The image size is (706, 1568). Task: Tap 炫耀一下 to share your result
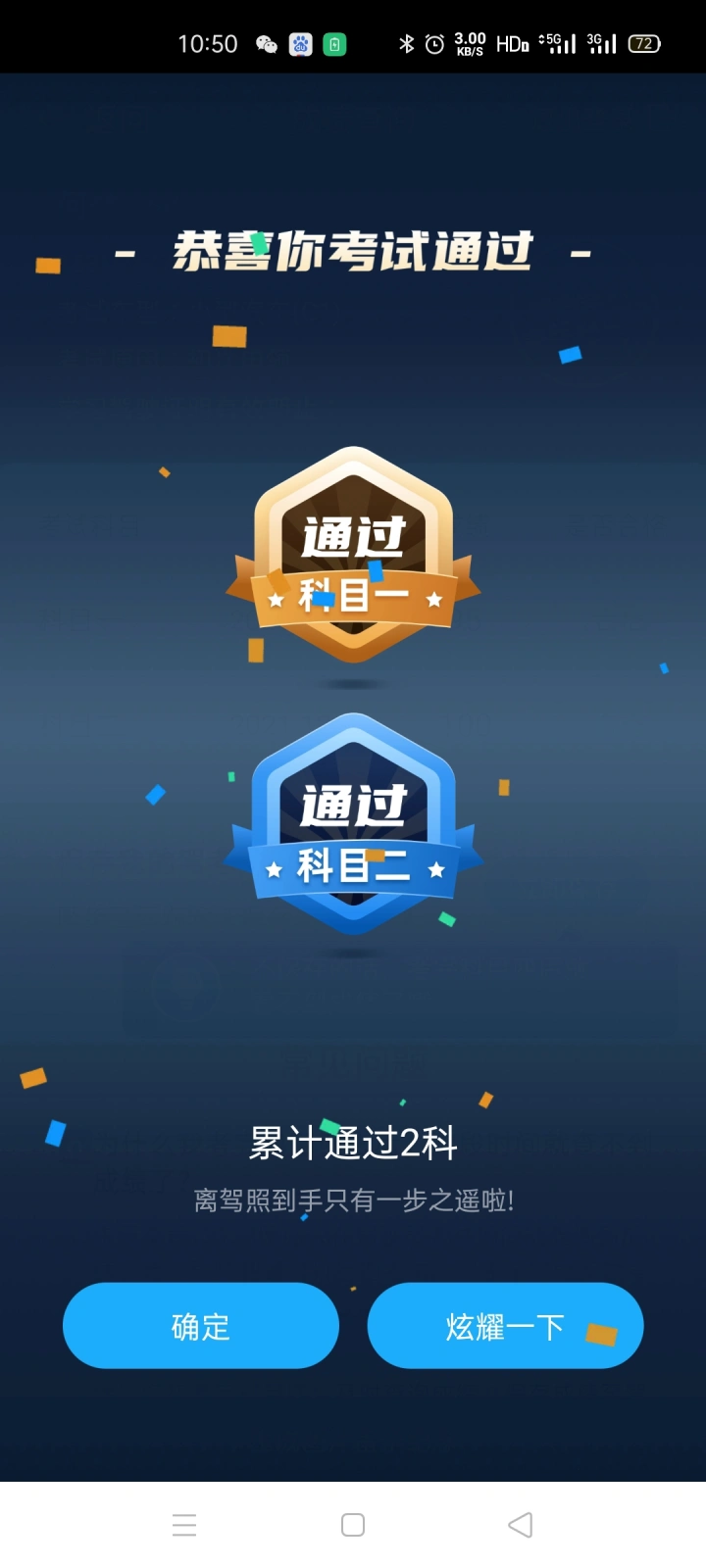click(505, 1325)
